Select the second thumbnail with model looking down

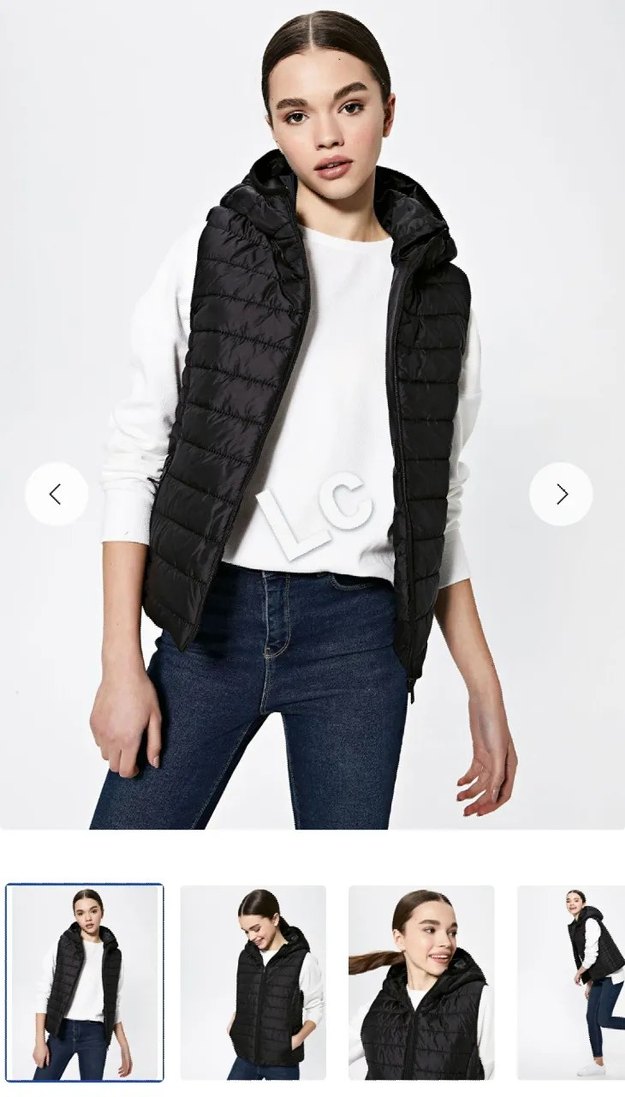pyautogui.click(x=253, y=982)
